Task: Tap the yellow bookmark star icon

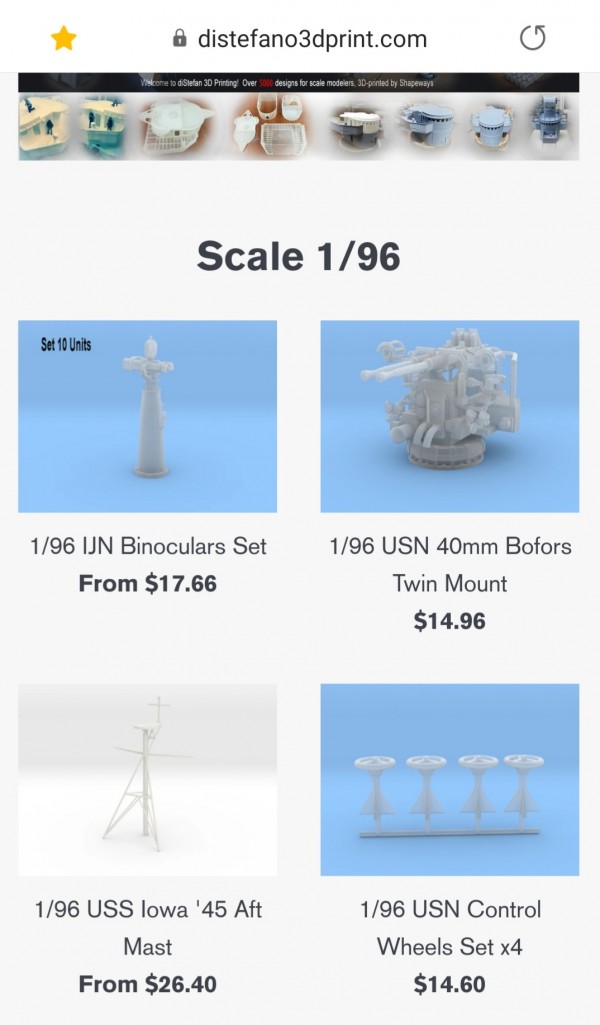Action: (x=64, y=39)
